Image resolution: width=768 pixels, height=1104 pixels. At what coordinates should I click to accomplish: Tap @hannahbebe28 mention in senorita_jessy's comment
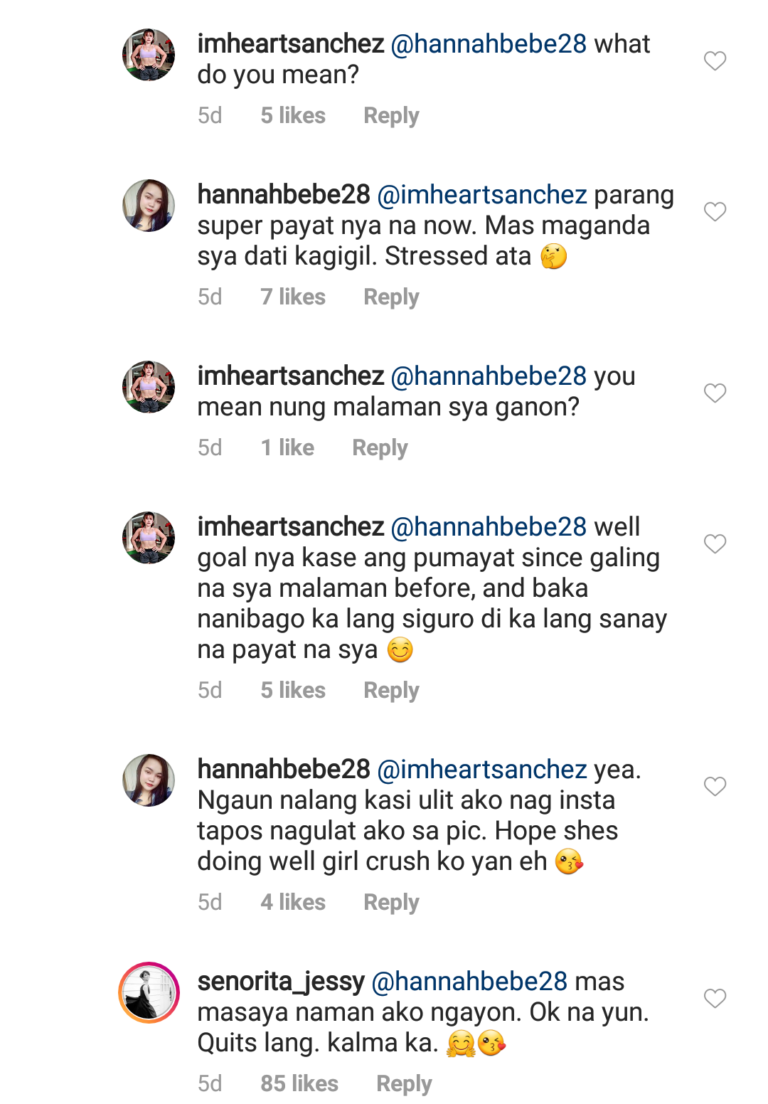(470, 982)
